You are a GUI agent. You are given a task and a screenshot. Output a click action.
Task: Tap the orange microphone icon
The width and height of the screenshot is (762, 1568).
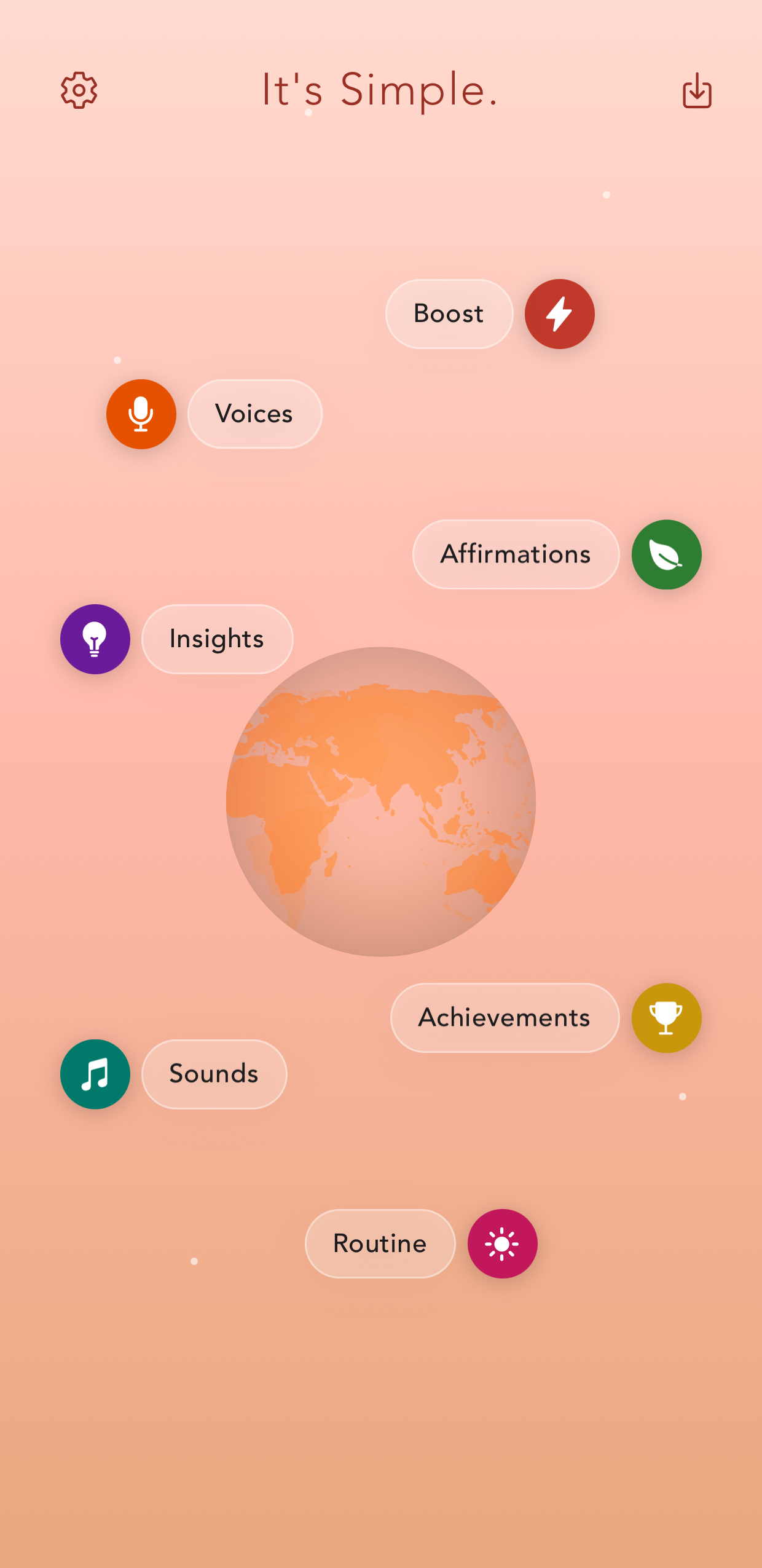tap(141, 414)
